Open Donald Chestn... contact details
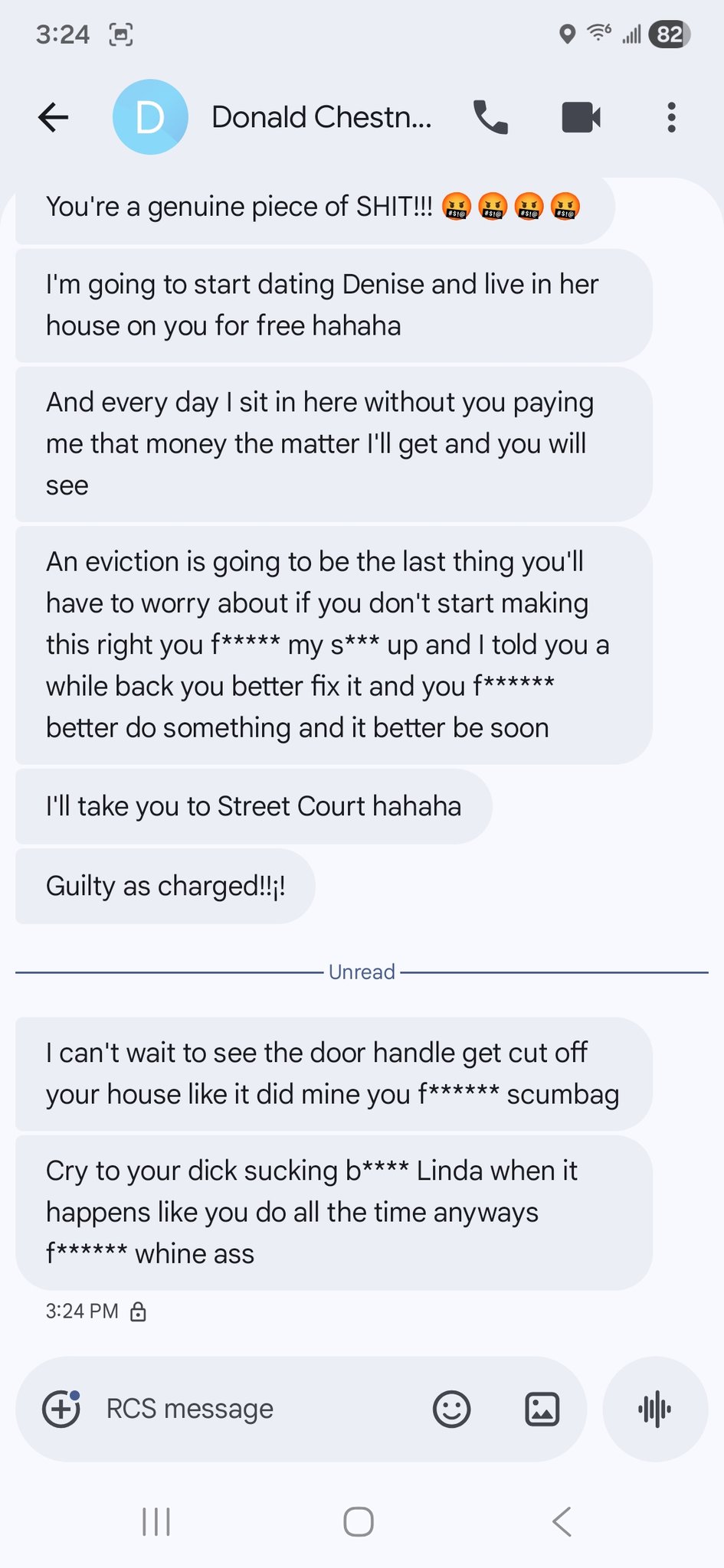The height and width of the screenshot is (1568, 724). tap(321, 117)
